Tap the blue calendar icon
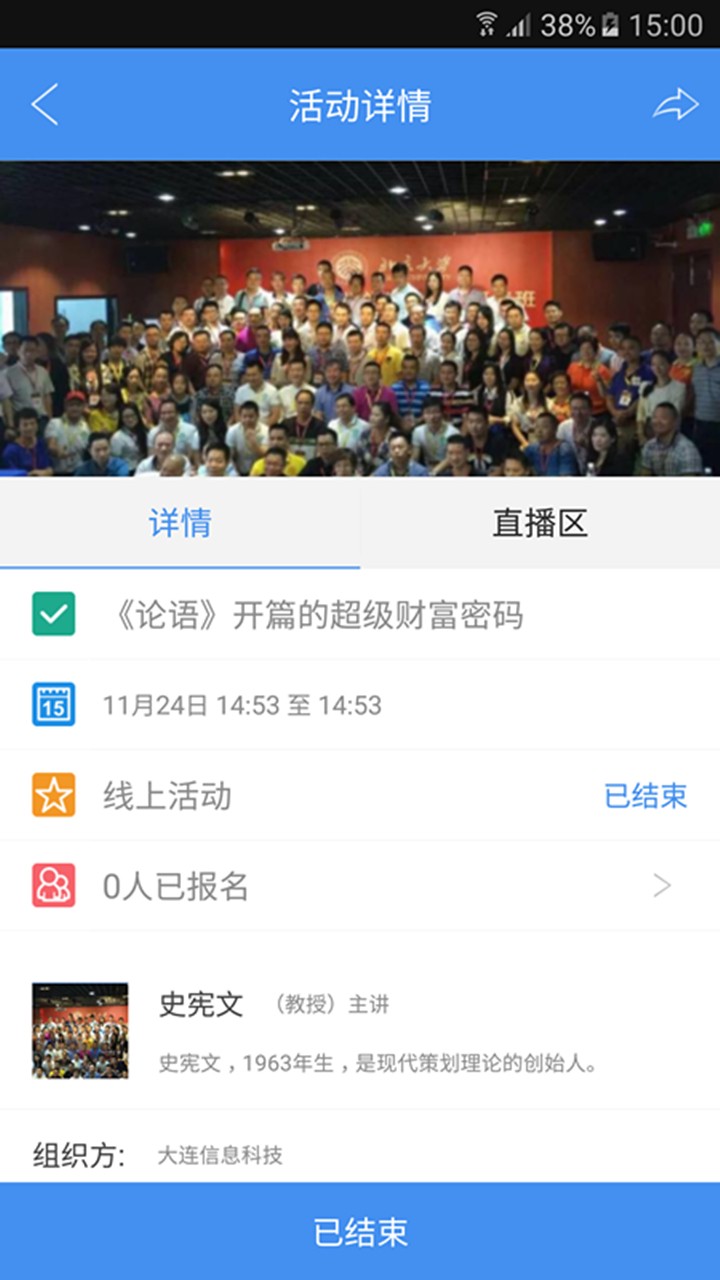The width and height of the screenshot is (720, 1280). [55, 706]
